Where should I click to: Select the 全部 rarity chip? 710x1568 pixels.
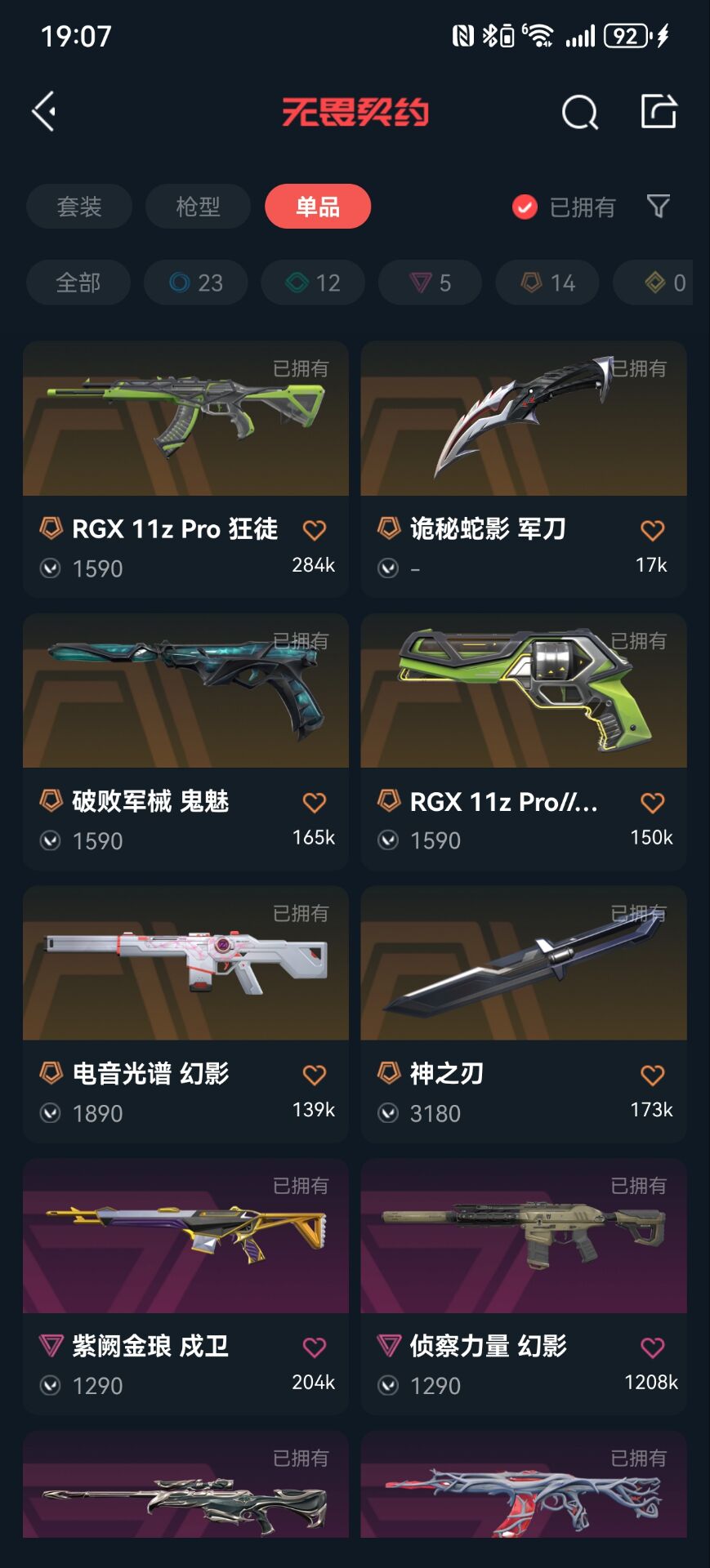(x=78, y=283)
